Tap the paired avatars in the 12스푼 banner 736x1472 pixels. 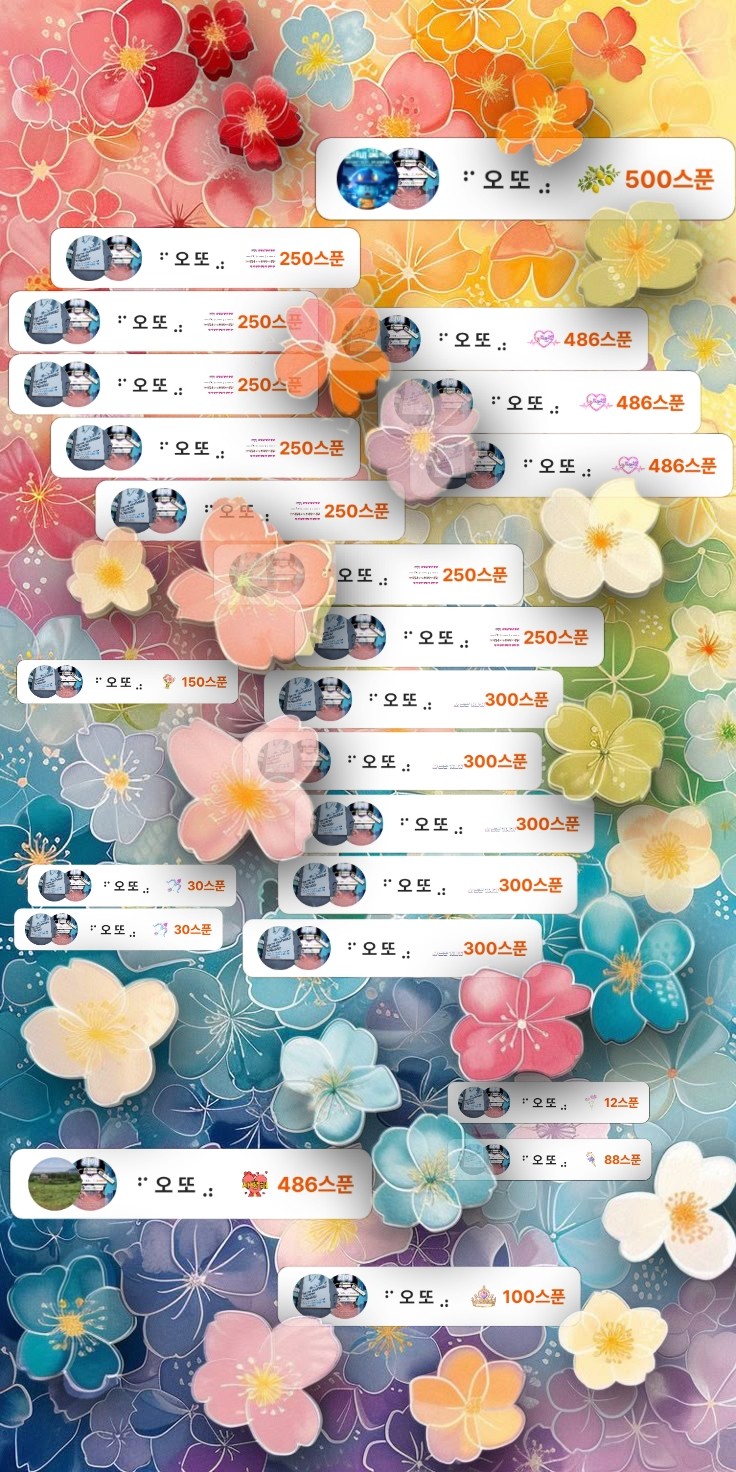483,1102
